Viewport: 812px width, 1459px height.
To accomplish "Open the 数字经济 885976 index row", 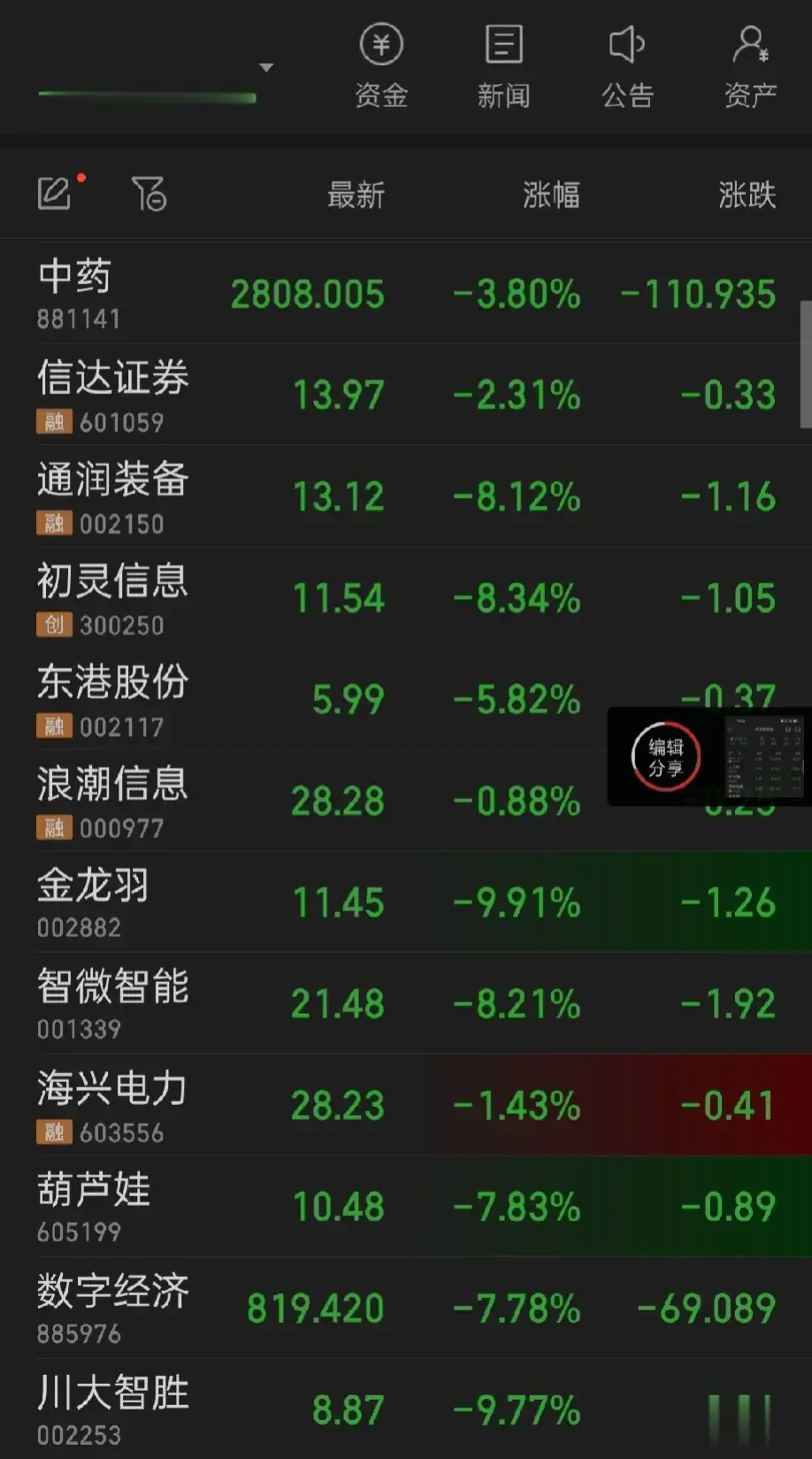I will (x=406, y=1309).
